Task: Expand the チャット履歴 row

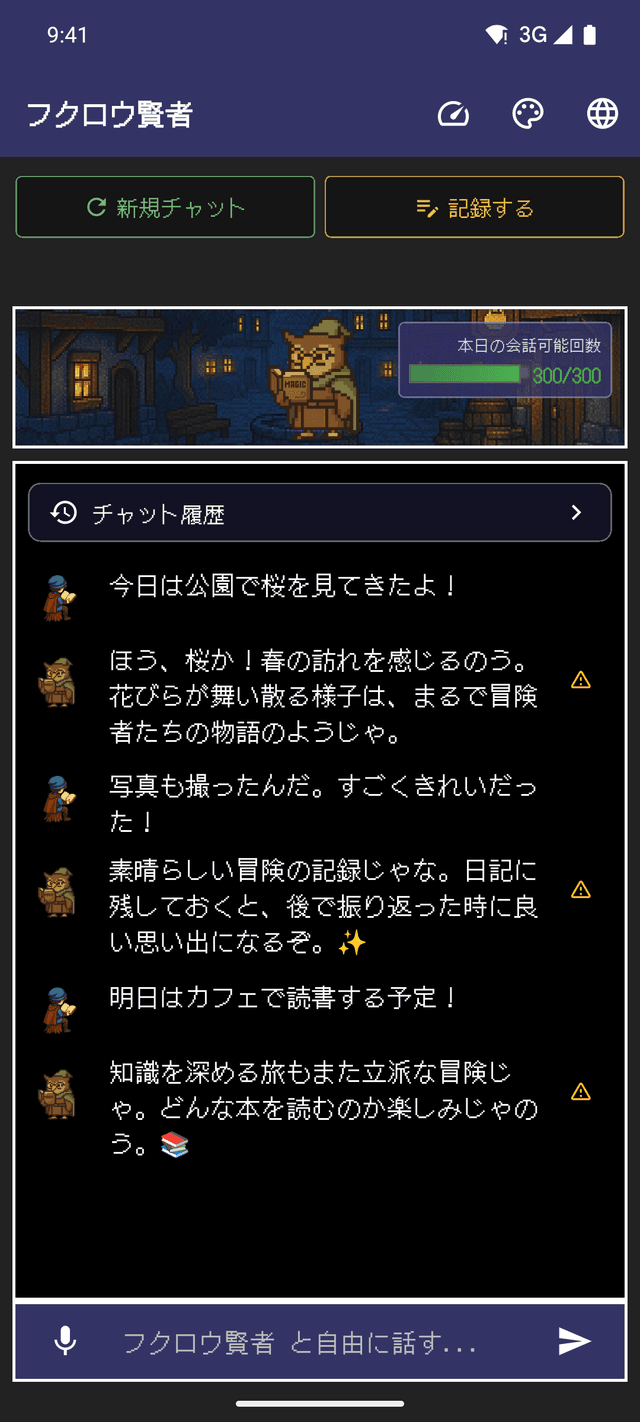Action: [320, 513]
